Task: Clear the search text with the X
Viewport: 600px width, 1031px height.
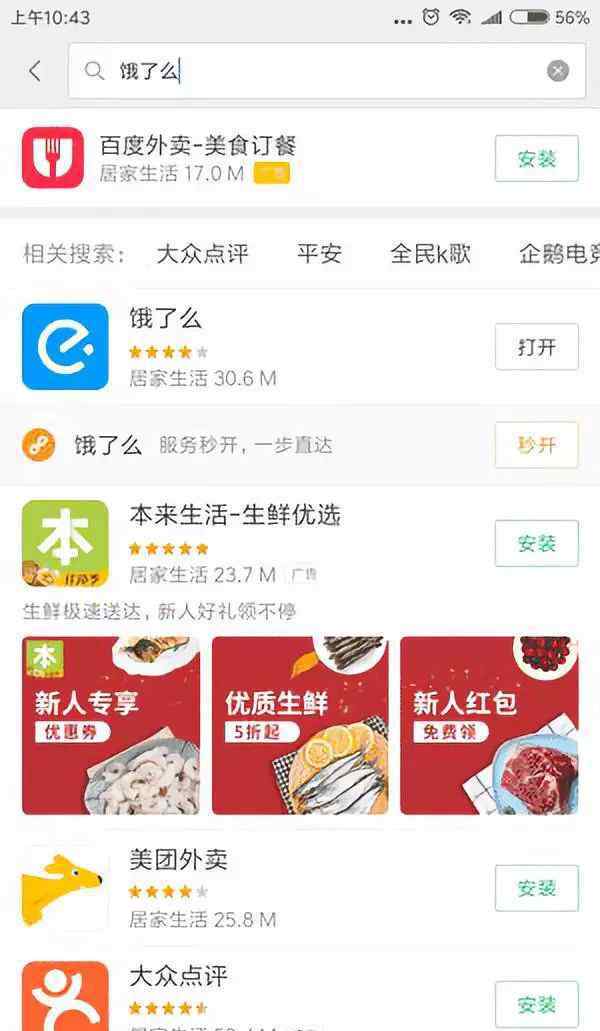Action: tap(558, 70)
